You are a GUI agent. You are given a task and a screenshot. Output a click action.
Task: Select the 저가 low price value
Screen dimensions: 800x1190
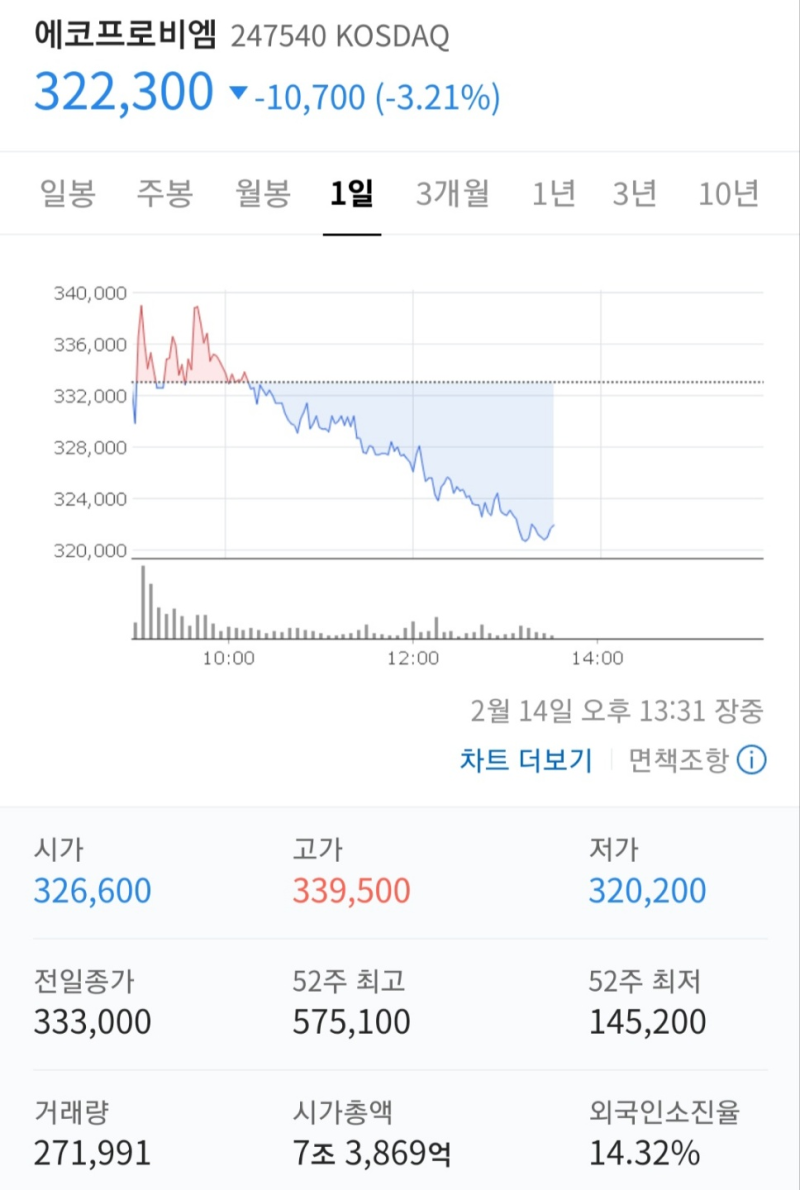(x=646, y=889)
